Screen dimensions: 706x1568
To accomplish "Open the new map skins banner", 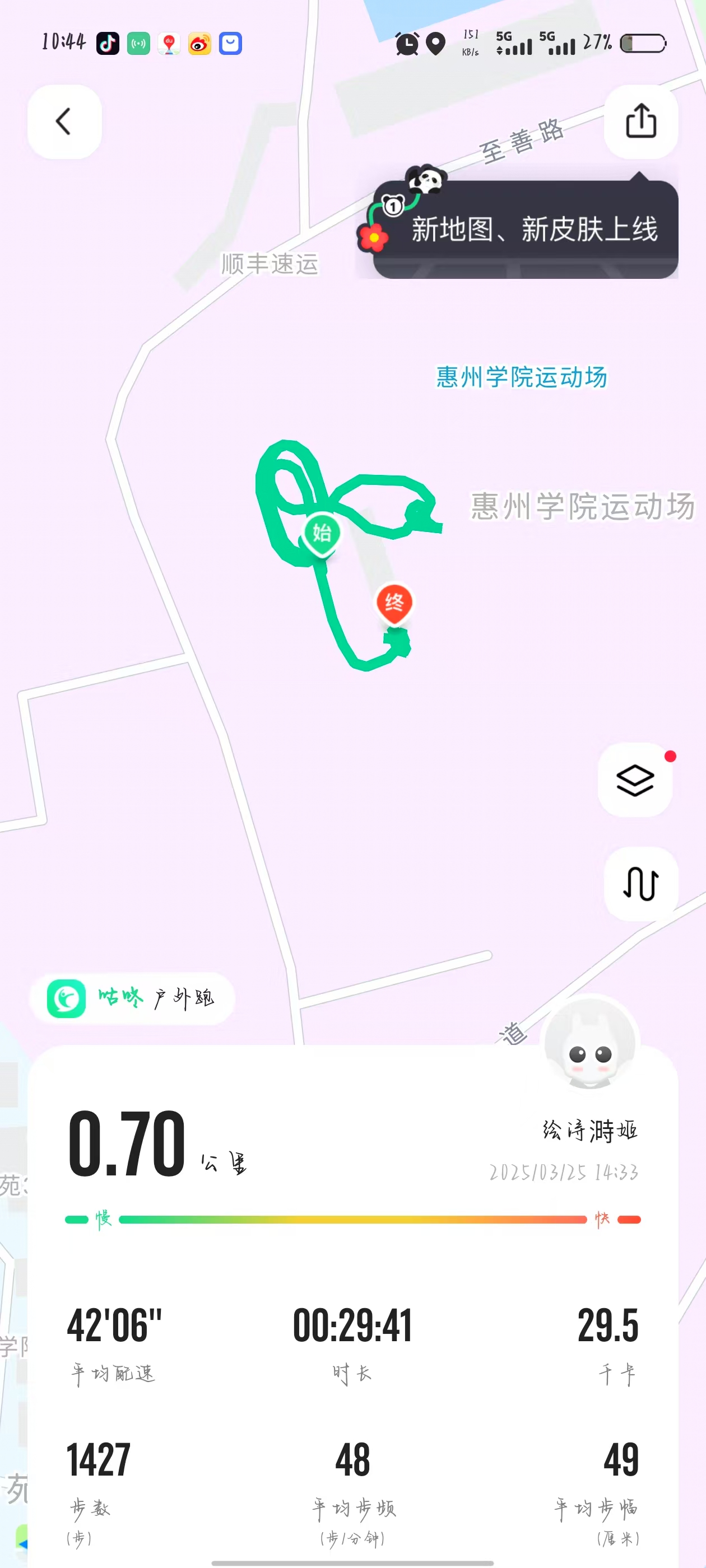I will (x=524, y=230).
